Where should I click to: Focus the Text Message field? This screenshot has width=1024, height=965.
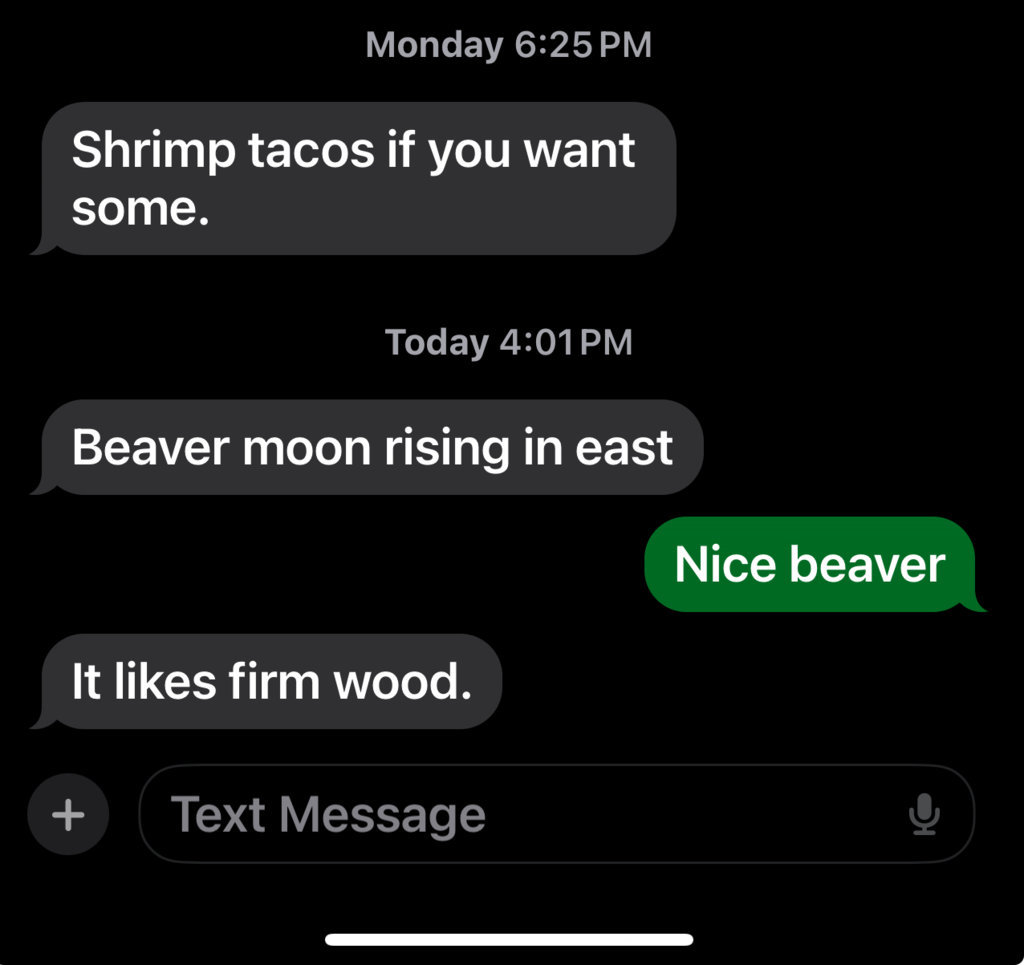500,815
